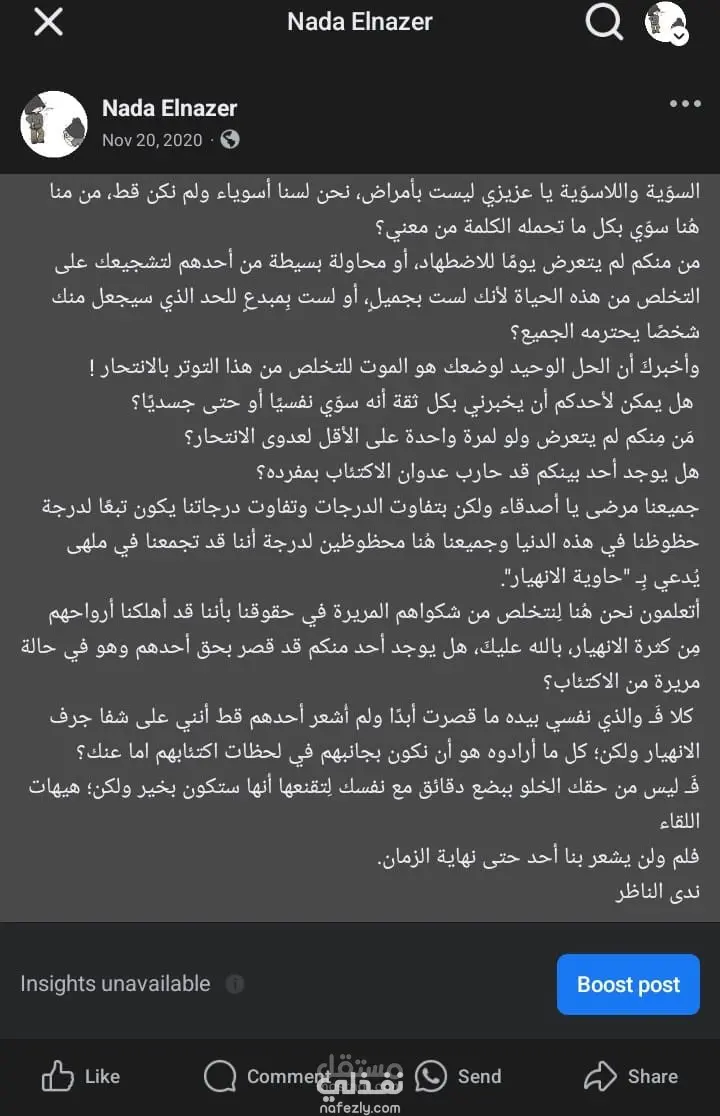Screen dimensions: 720x1116
Task: Share this post
Action: (x=631, y=1076)
